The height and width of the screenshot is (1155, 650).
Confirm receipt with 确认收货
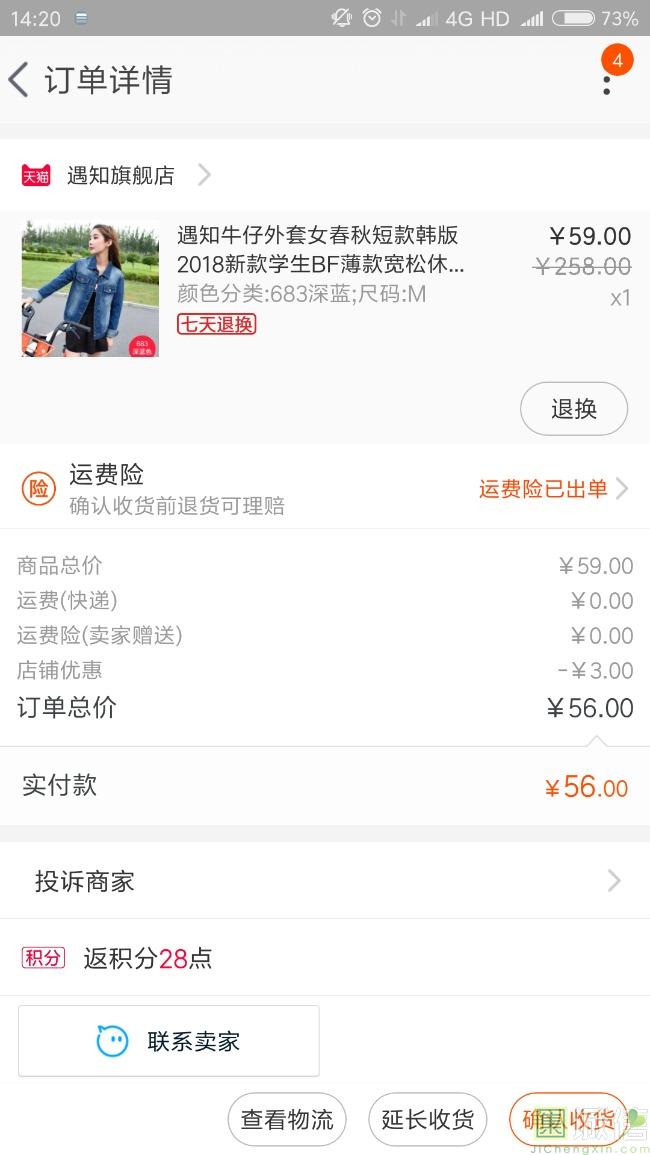[568, 1120]
